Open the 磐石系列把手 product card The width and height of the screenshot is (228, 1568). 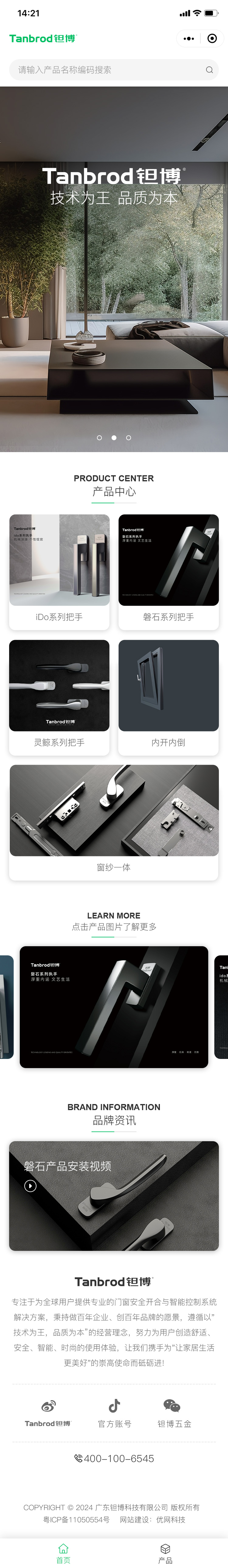[168, 571]
